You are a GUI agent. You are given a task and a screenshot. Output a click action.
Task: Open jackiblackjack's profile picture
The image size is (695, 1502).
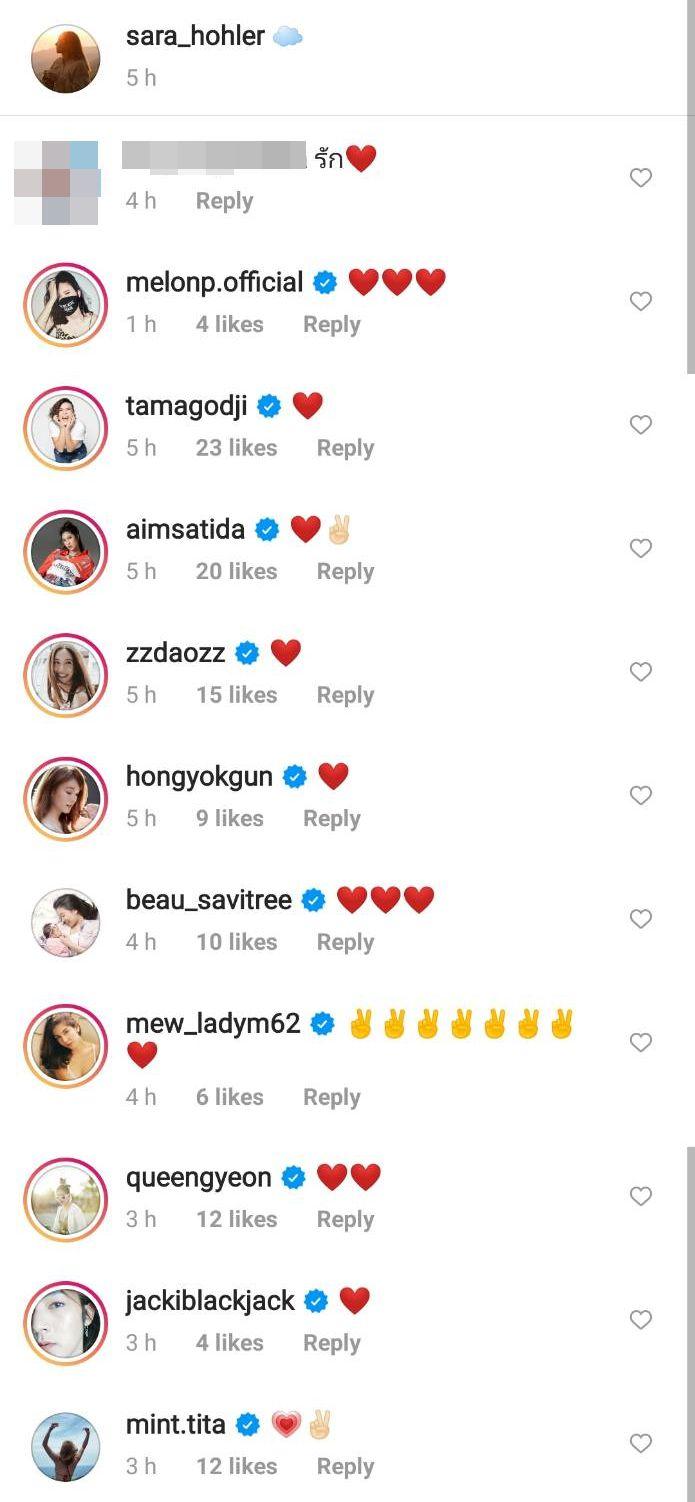[65, 1323]
